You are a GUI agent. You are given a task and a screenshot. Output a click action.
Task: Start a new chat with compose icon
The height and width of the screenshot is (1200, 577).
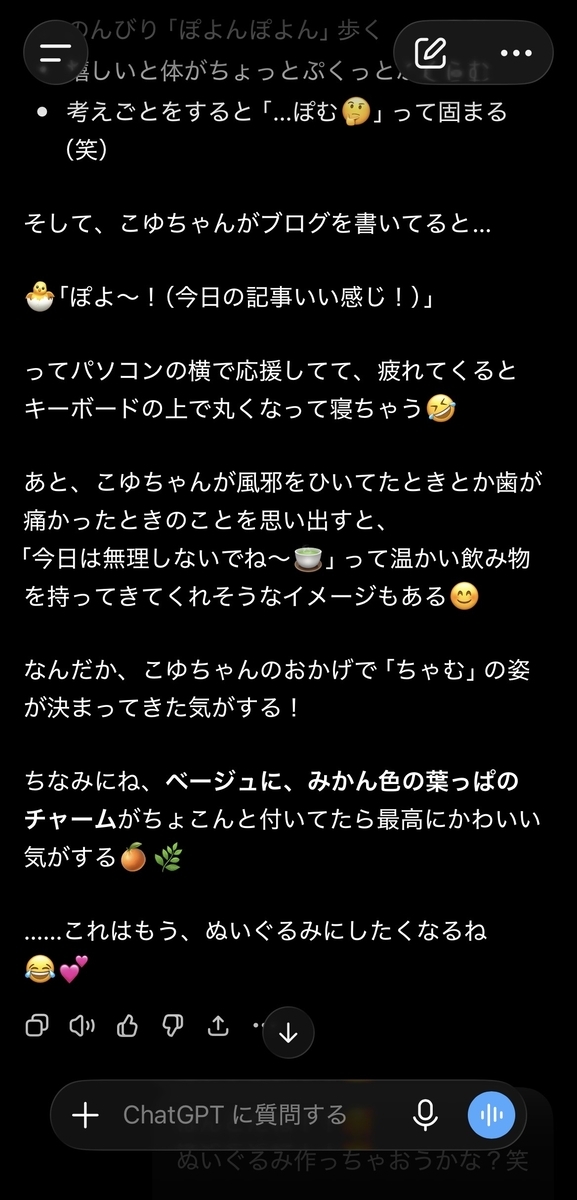[x=431, y=51]
